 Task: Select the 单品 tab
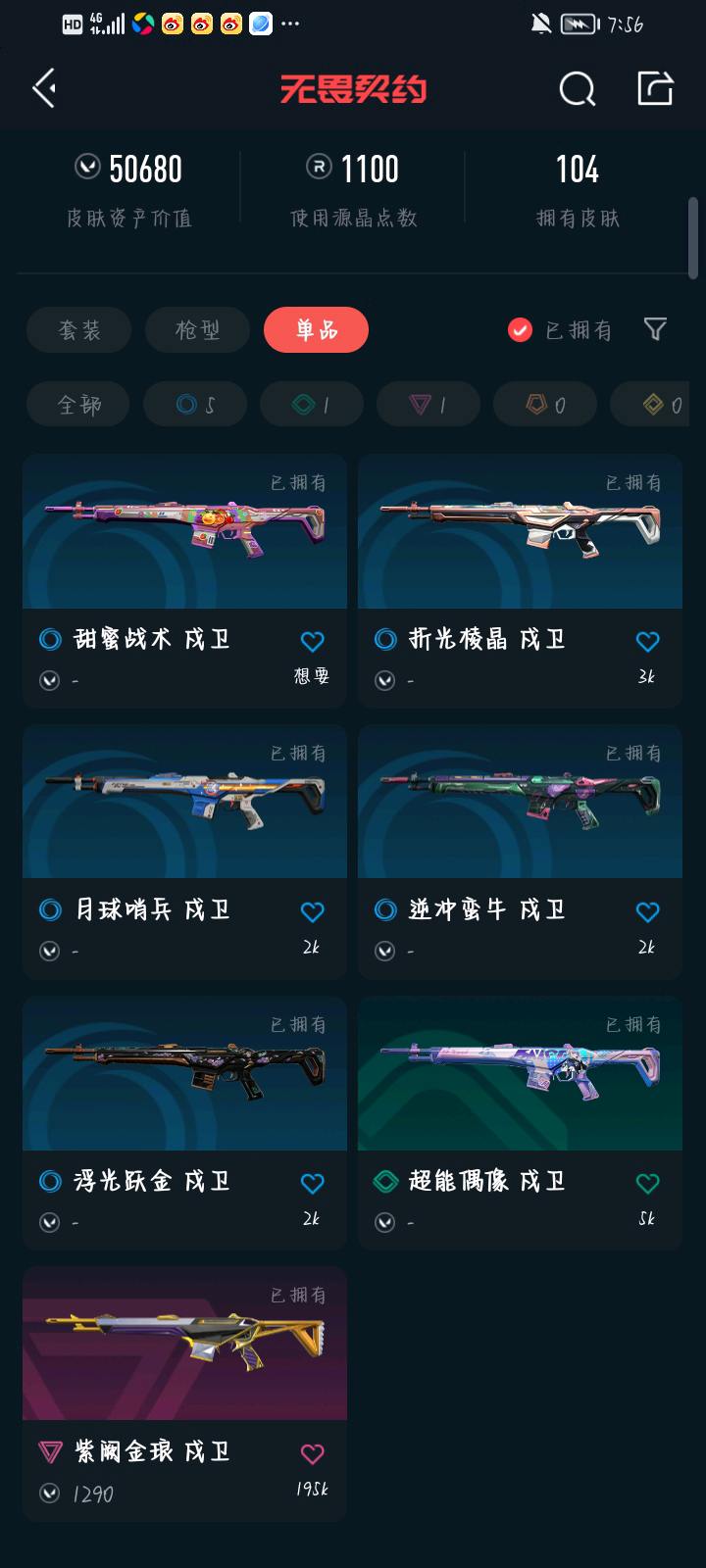pyautogui.click(x=316, y=330)
